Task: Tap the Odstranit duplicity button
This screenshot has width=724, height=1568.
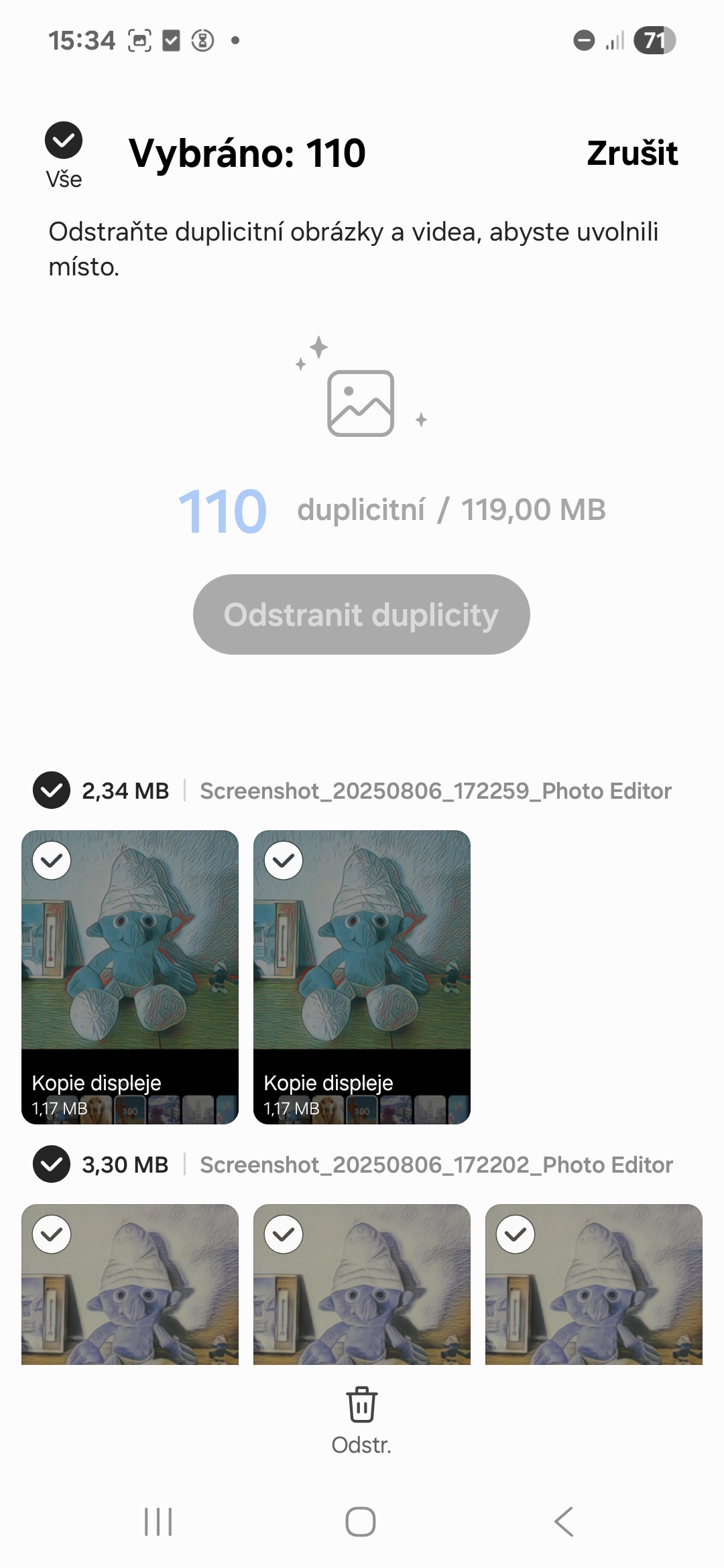Action: point(361,614)
